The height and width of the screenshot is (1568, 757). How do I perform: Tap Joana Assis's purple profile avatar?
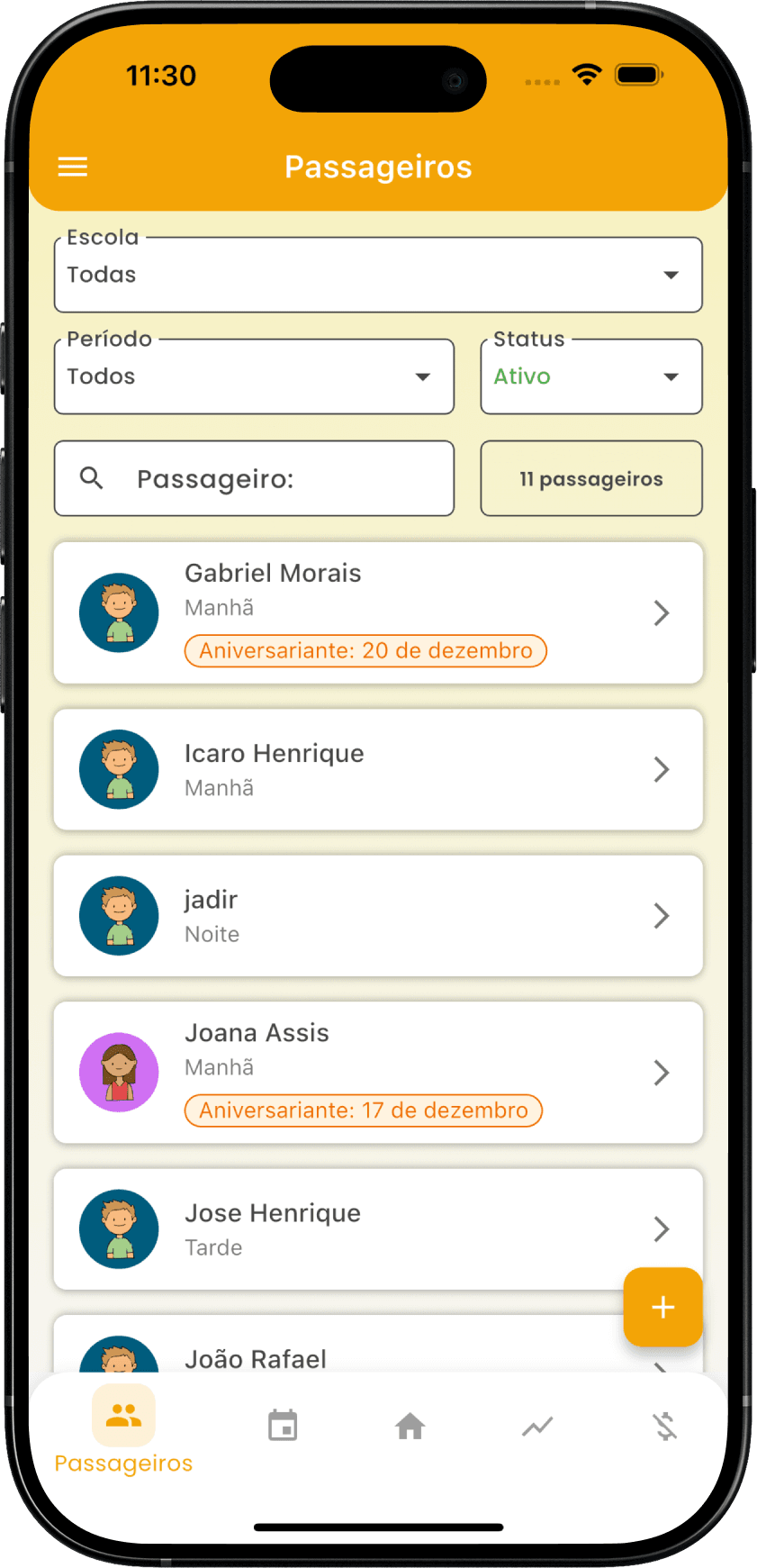(119, 1072)
